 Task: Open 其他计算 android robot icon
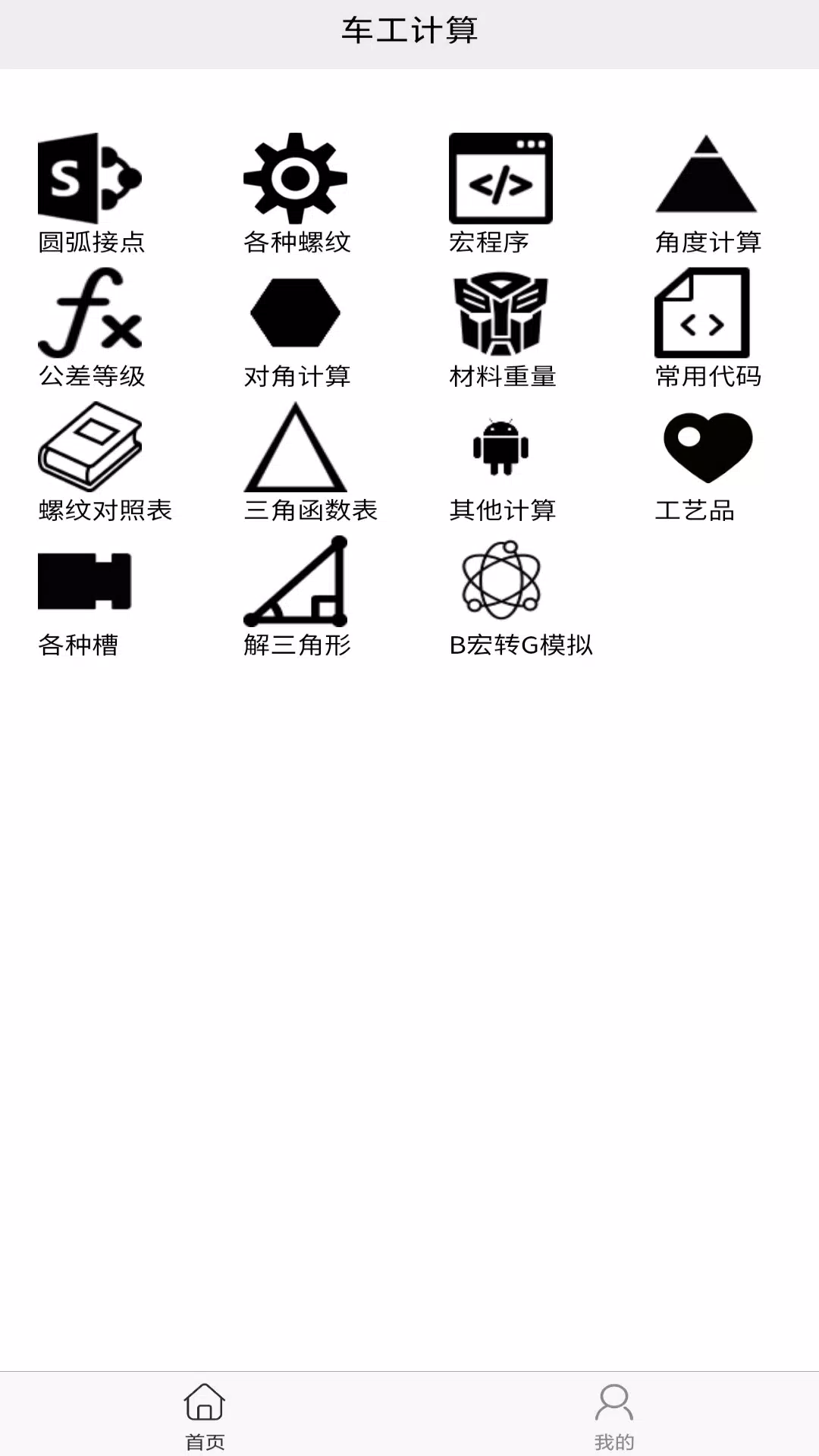500,449
